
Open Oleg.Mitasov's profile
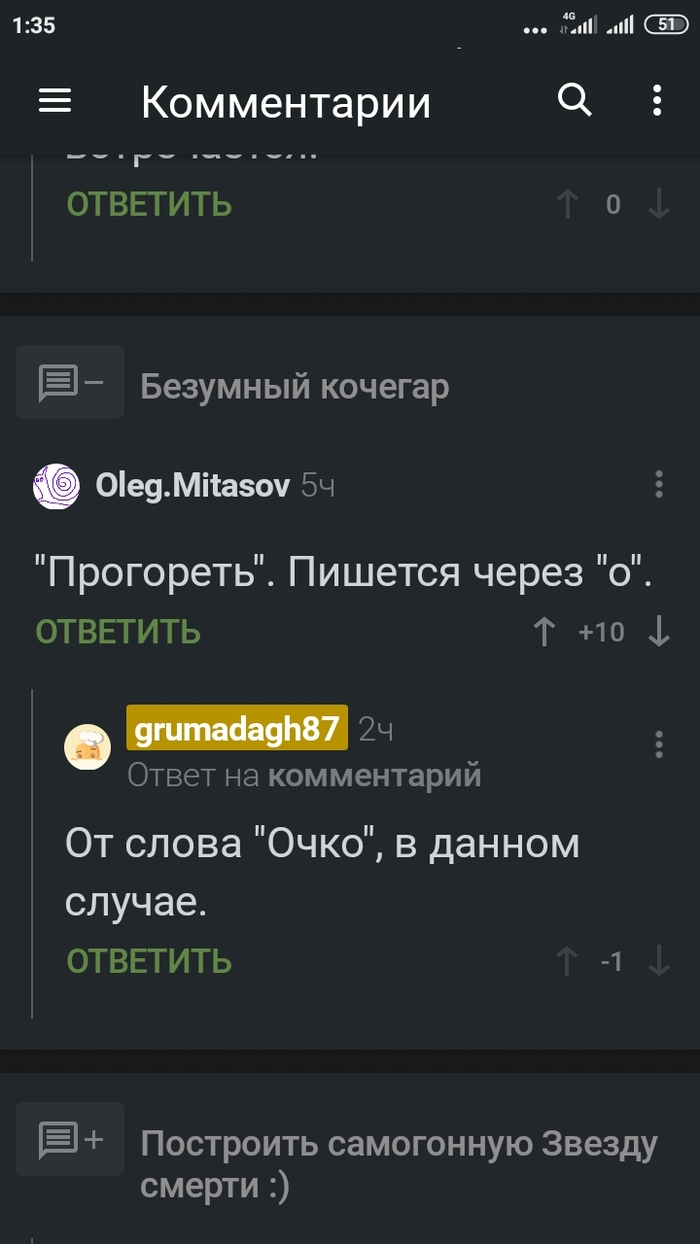pyautogui.click(x=192, y=486)
